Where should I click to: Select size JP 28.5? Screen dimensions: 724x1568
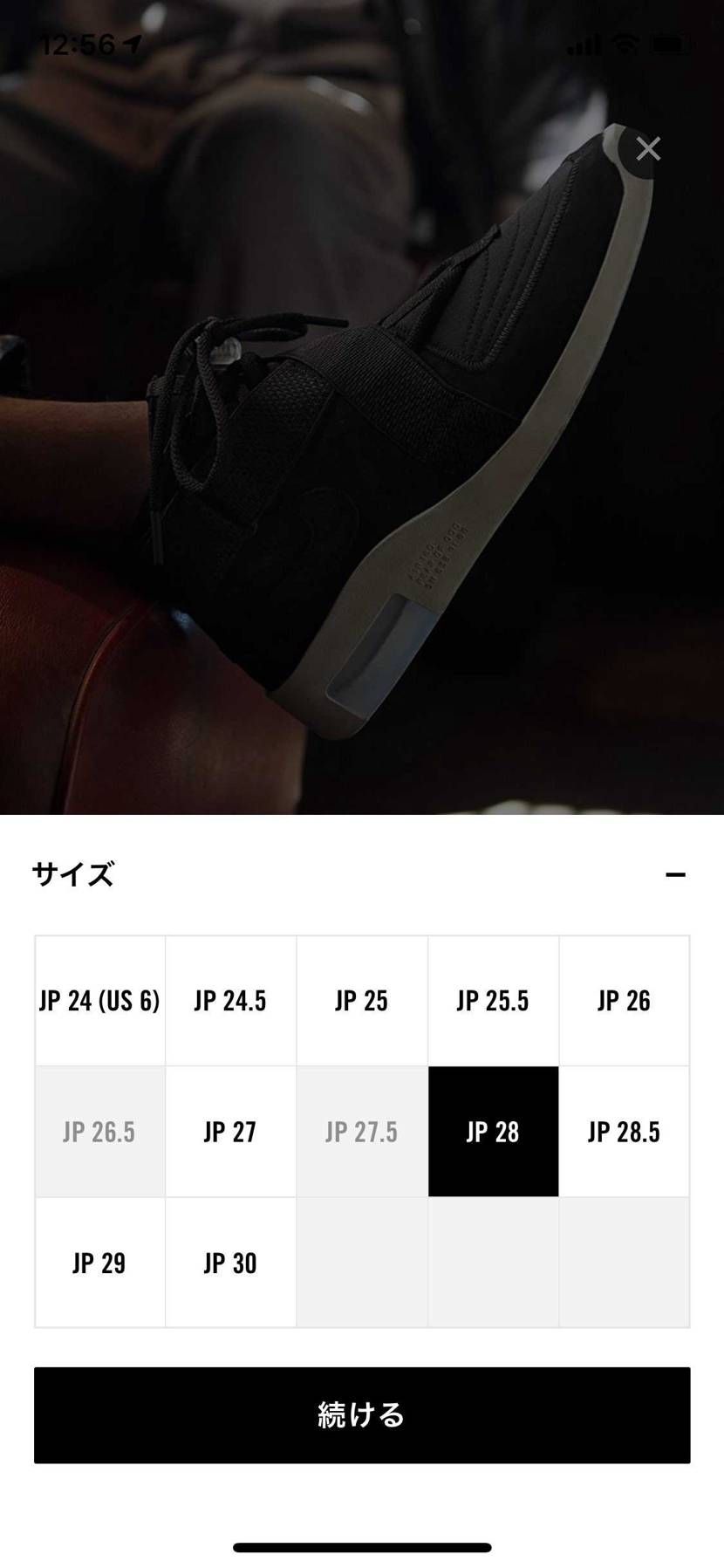point(624,1132)
